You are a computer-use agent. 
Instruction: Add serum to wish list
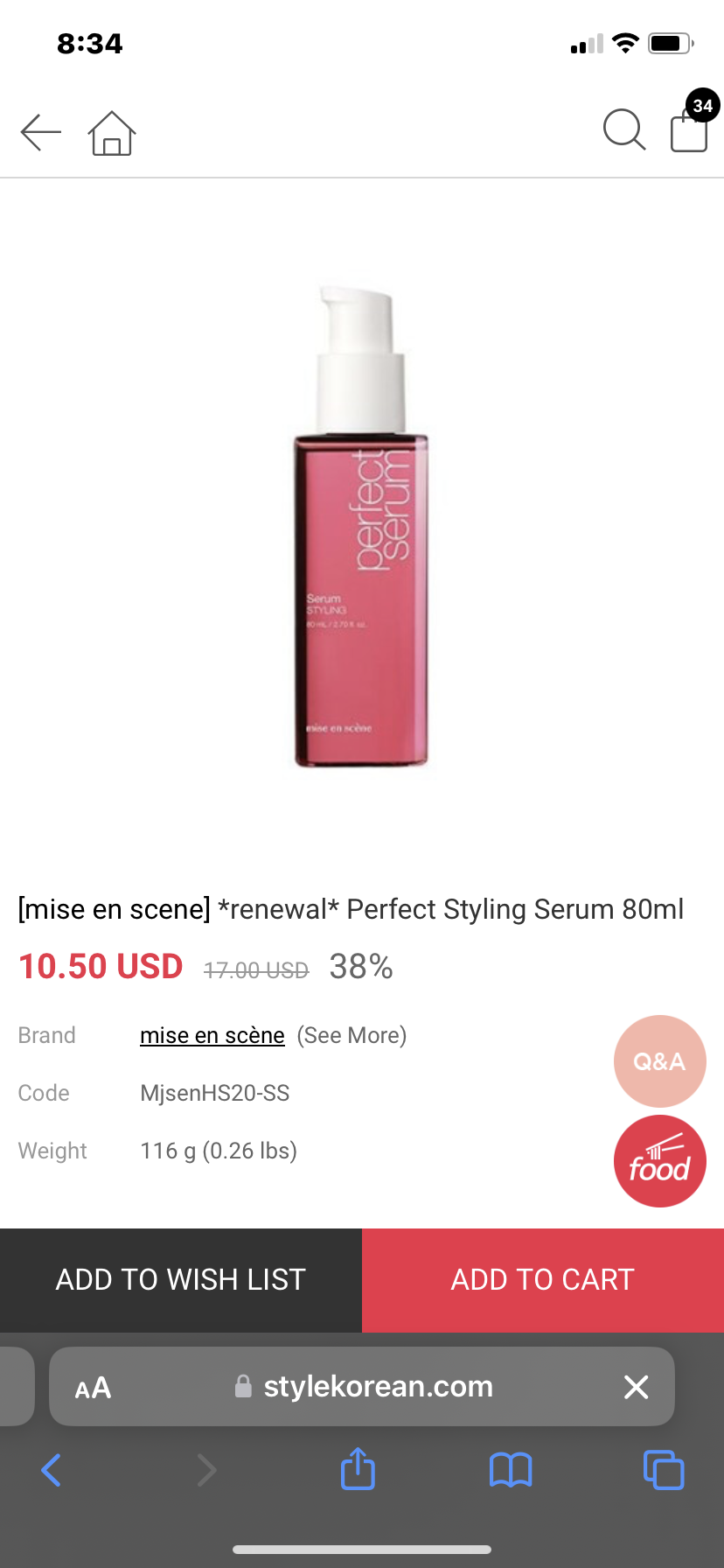181,1280
